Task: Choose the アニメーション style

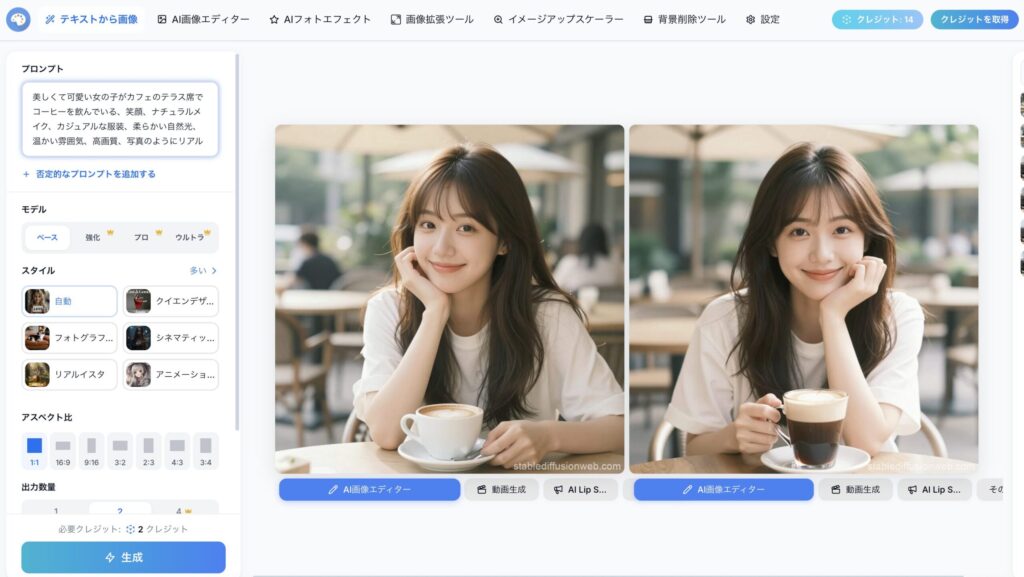Action: click(x=170, y=375)
